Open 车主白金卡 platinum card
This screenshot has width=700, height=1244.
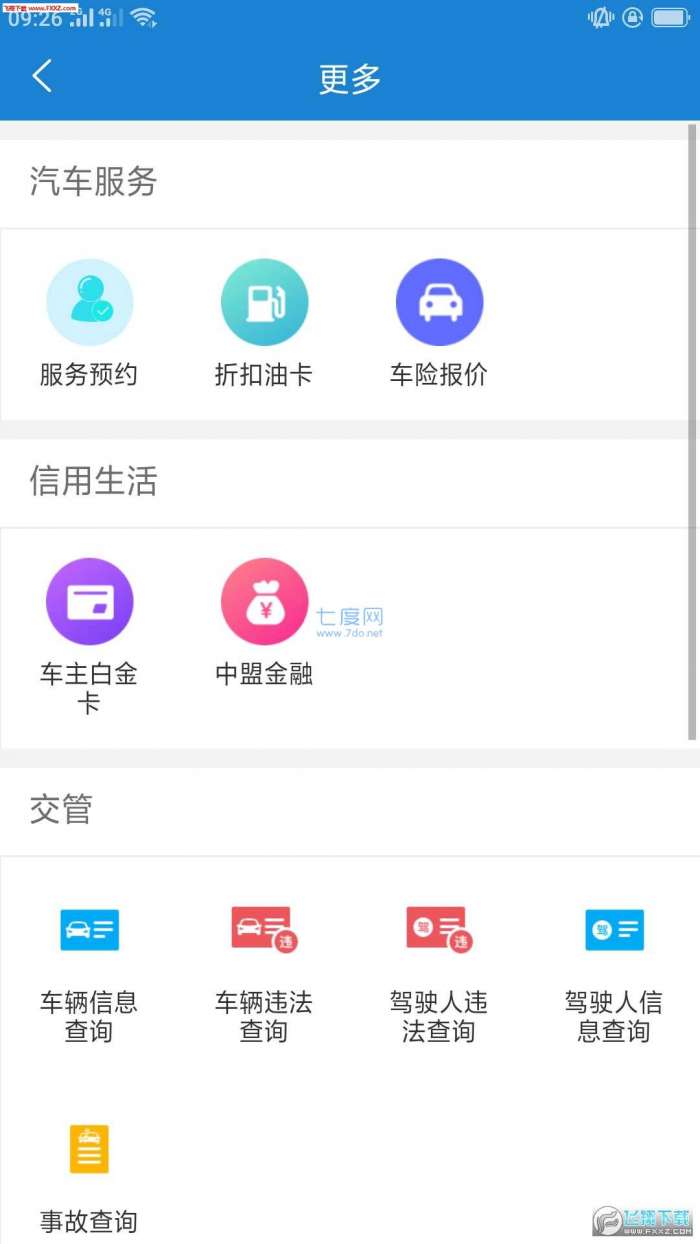coord(89,637)
